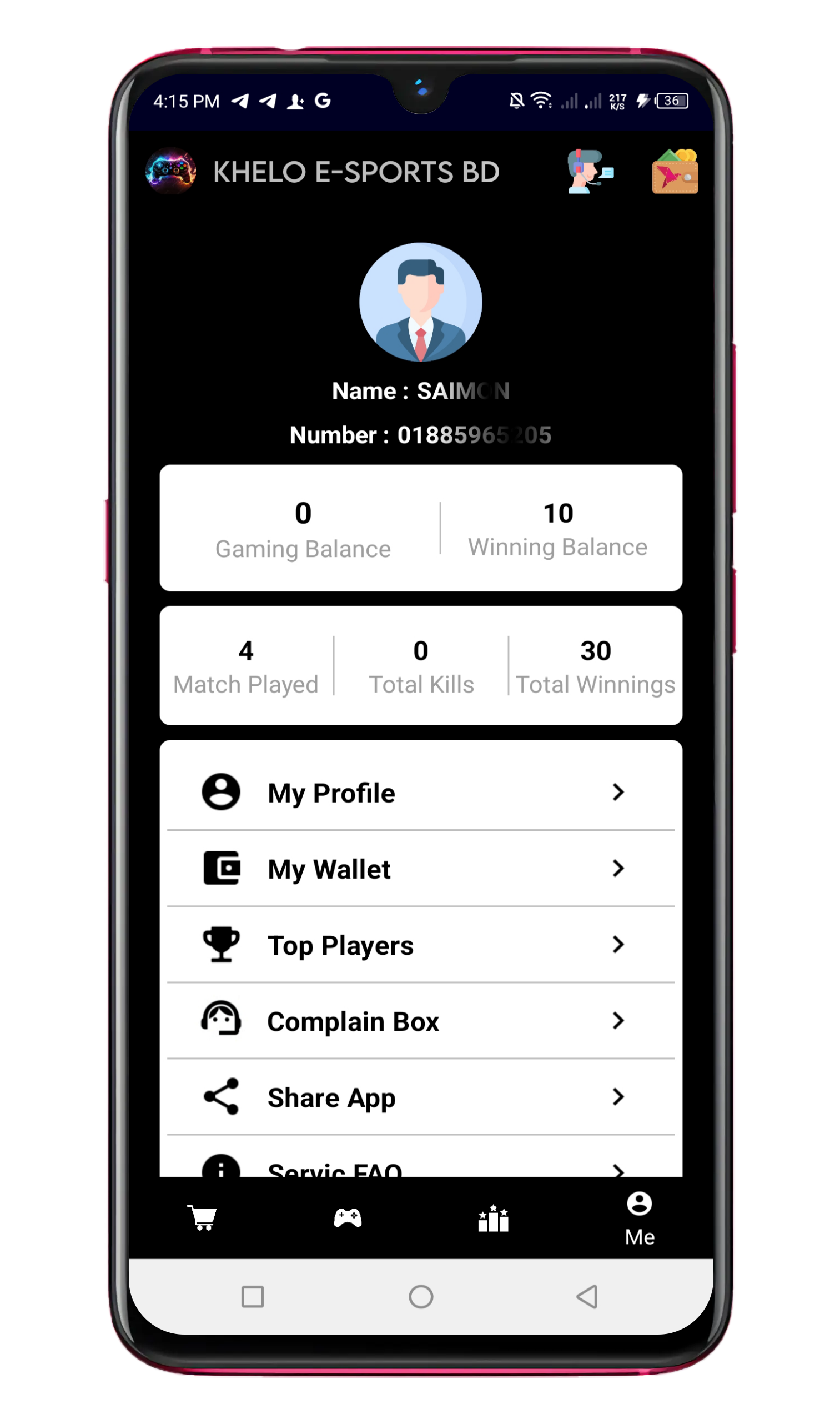The image size is (840, 1424).
Task: Open My Wallet
Action: click(421, 868)
